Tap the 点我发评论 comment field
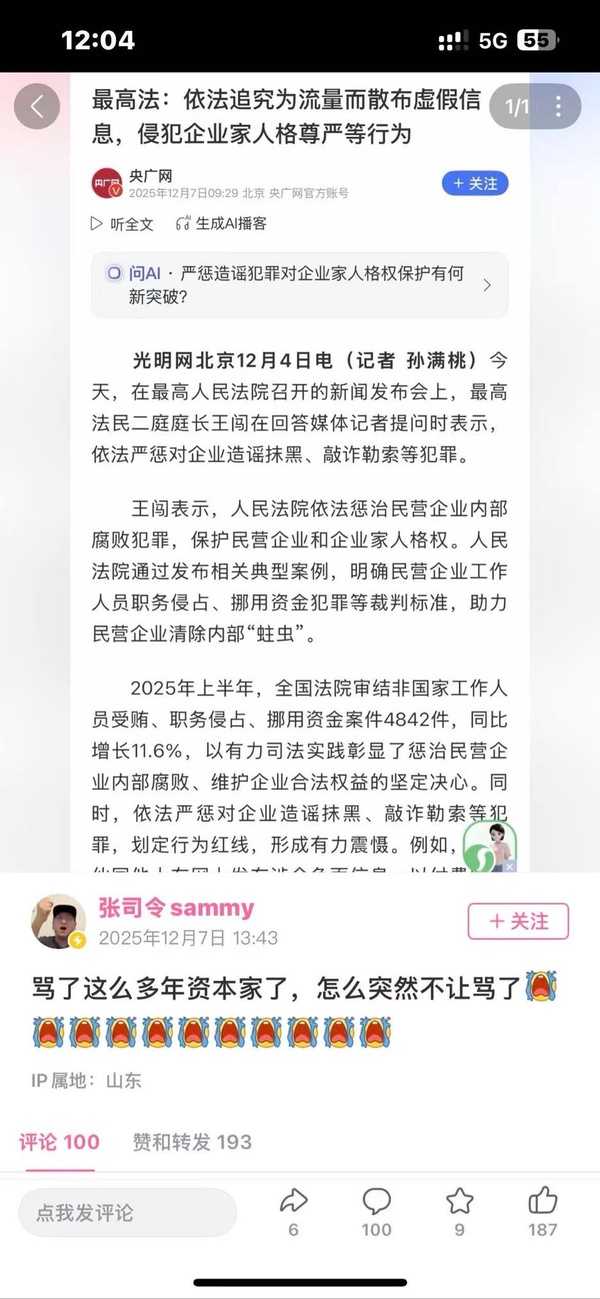600x1299 pixels. tap(128, 1213)
